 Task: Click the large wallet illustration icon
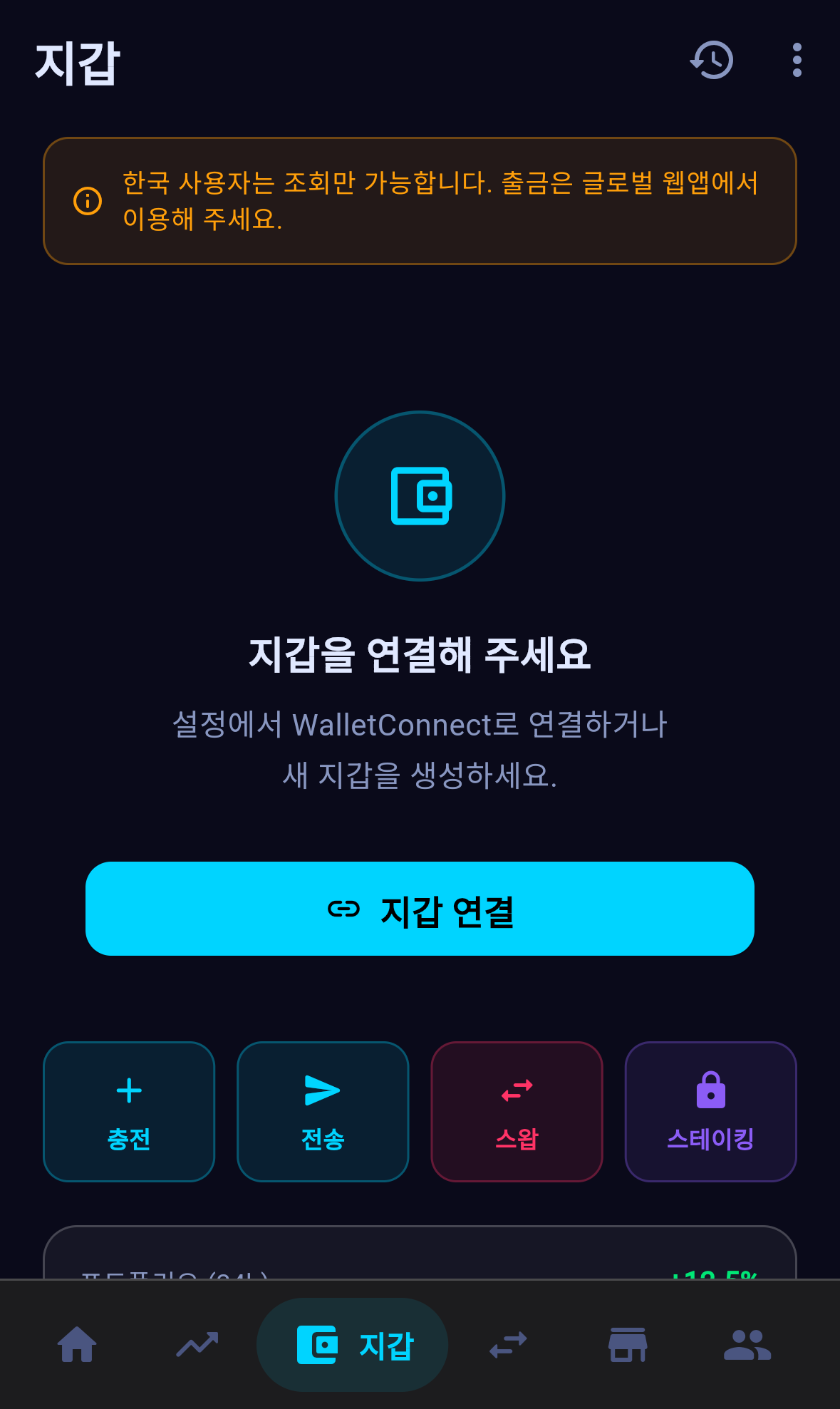coord(420,496)
